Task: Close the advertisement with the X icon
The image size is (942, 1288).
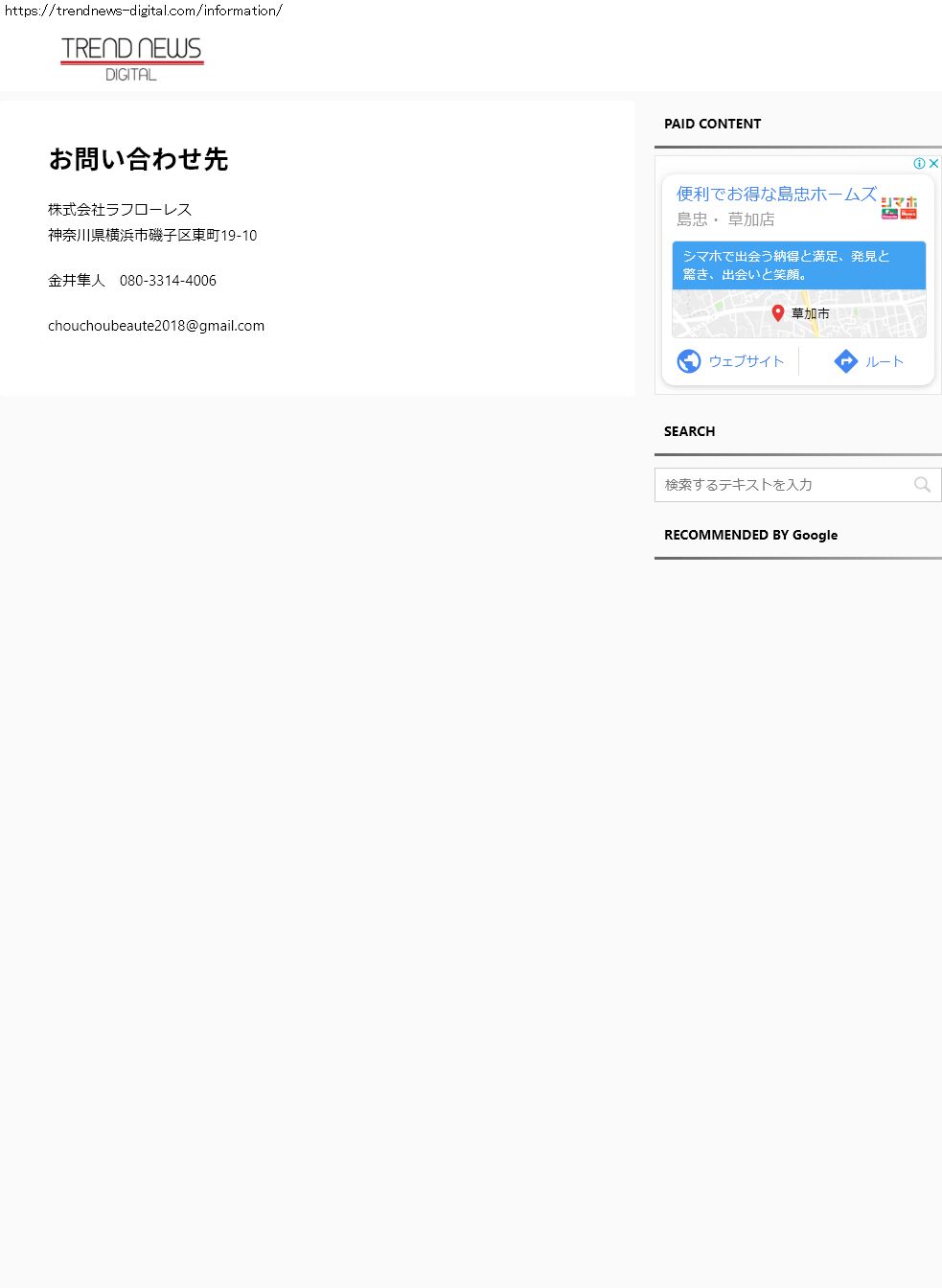Action: pos(933,164)
